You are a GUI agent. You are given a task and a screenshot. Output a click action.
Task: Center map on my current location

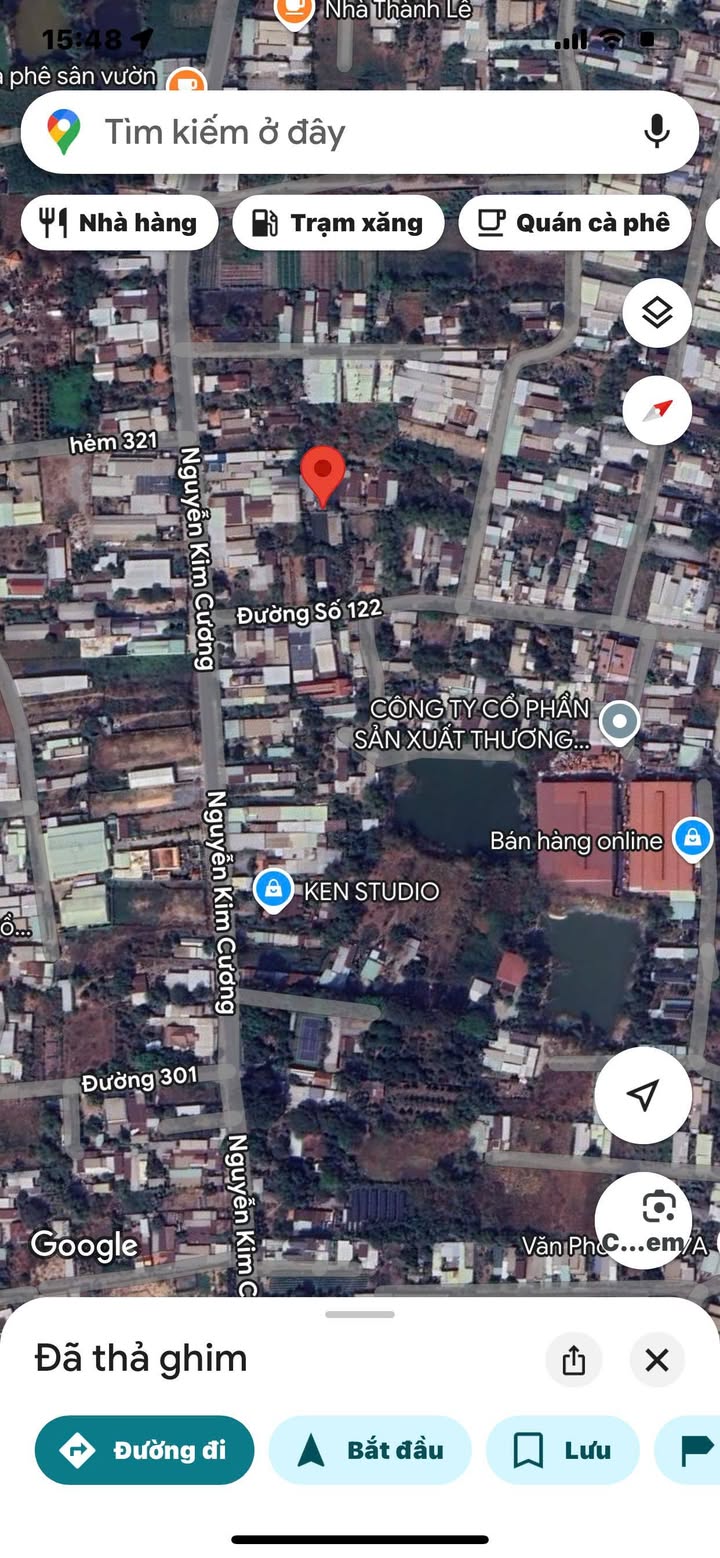click(x=643, y=1094)
